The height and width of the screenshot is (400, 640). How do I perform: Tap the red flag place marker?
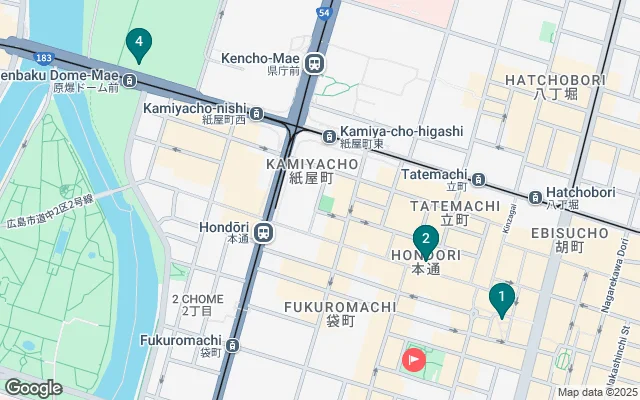coord(413,358)
